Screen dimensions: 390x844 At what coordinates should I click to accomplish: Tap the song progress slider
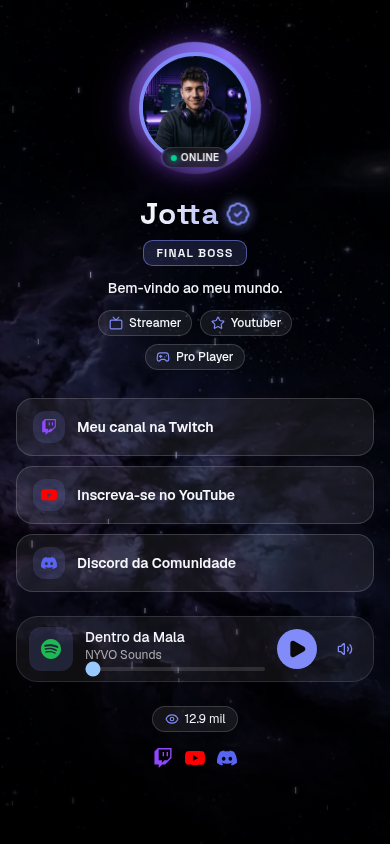click(175, 669)
